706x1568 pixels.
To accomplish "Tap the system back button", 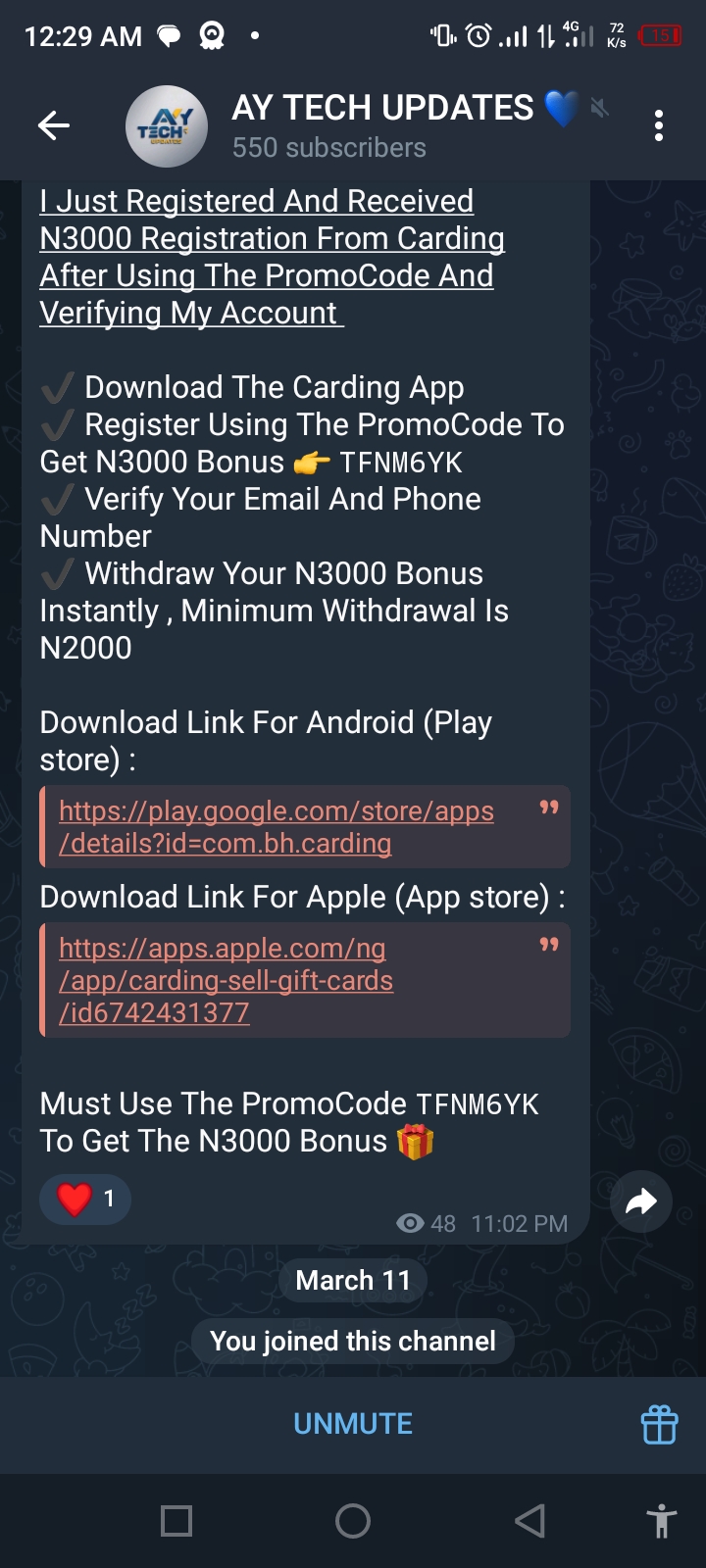I will tap(529, 1521).
